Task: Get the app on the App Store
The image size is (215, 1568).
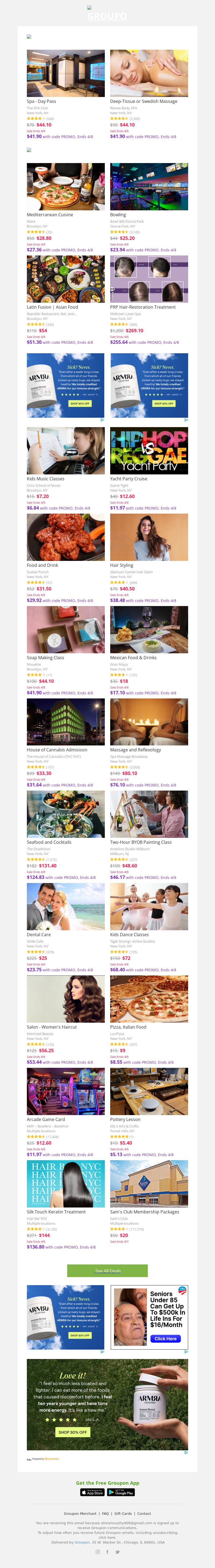Action: 92,1492
